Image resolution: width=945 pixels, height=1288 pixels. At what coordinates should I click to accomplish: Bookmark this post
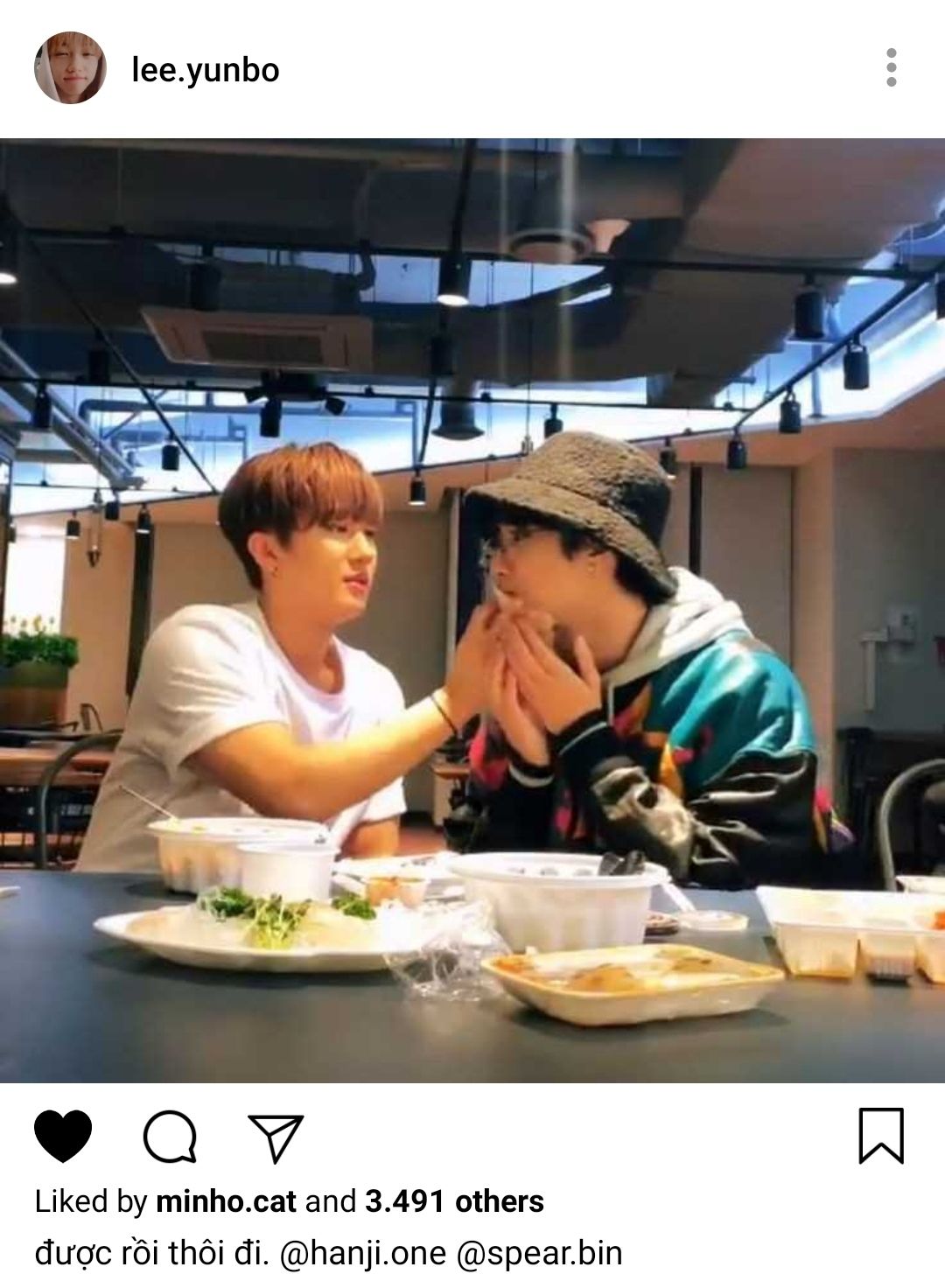point(880,1136)
